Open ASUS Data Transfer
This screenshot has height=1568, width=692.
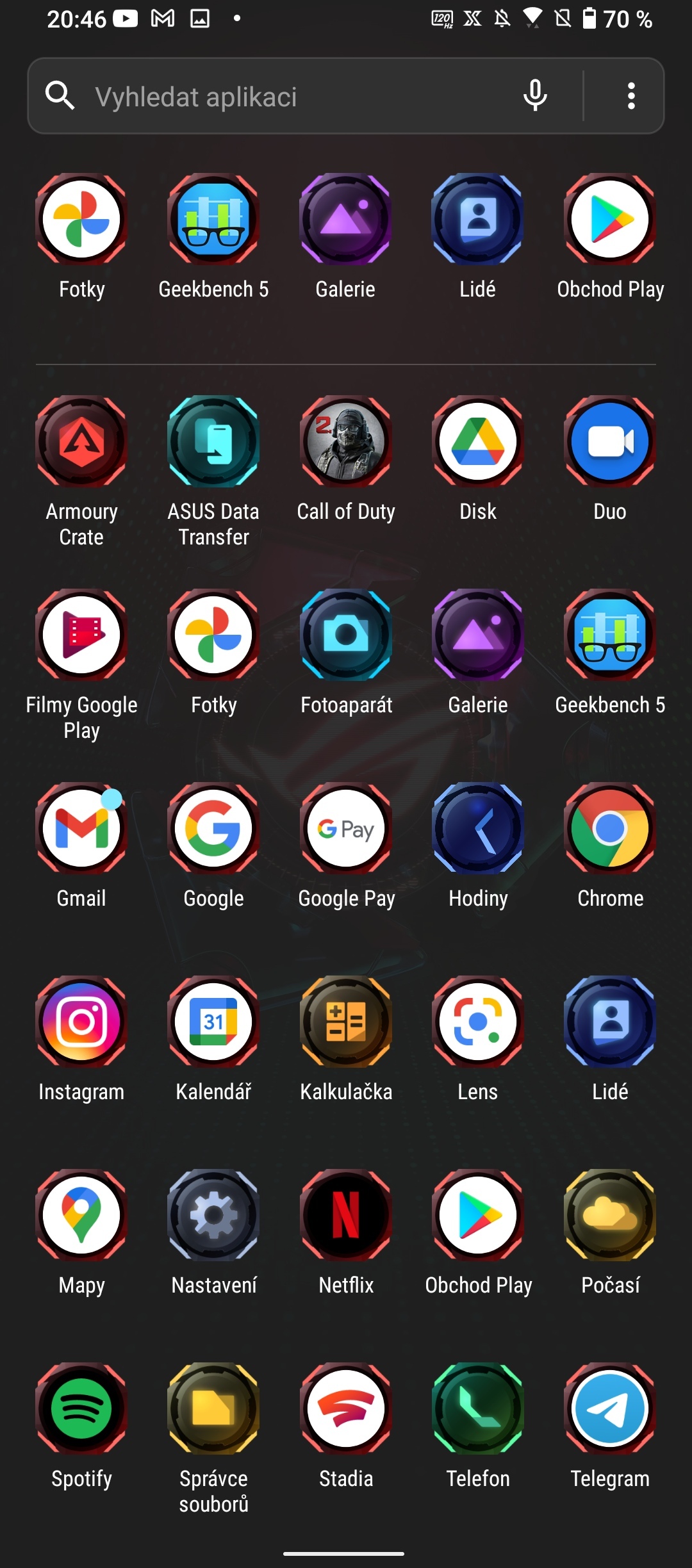(x=213, y=442)
